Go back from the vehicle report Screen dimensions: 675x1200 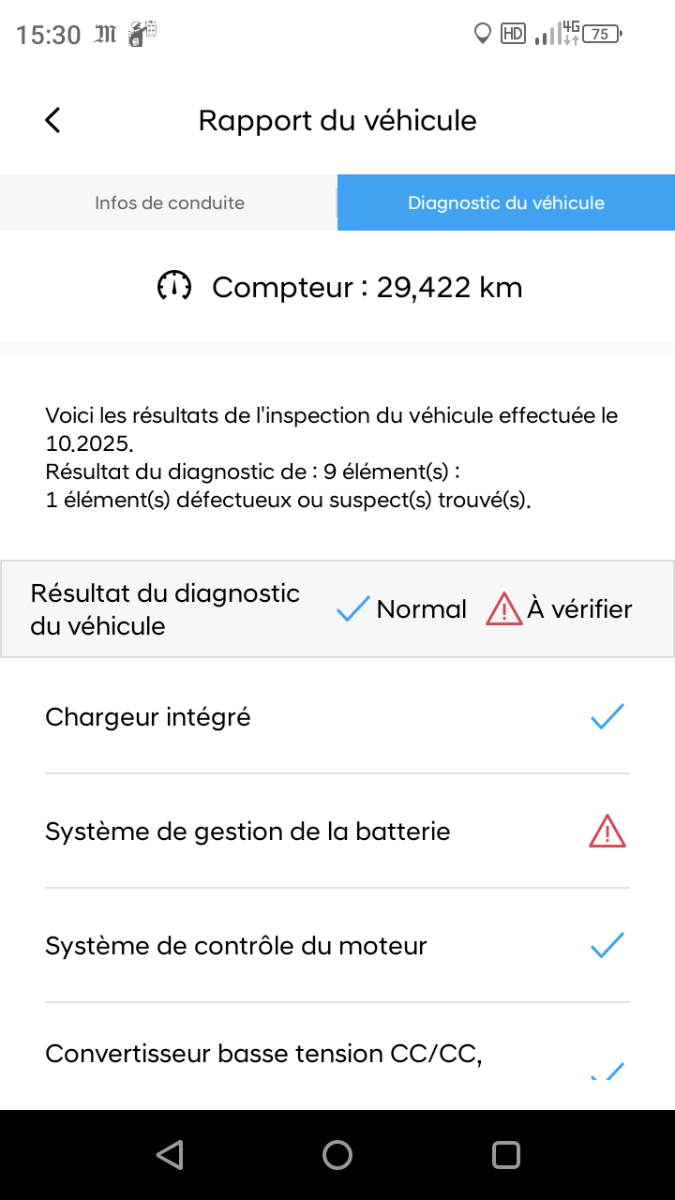tap(53, 121)
